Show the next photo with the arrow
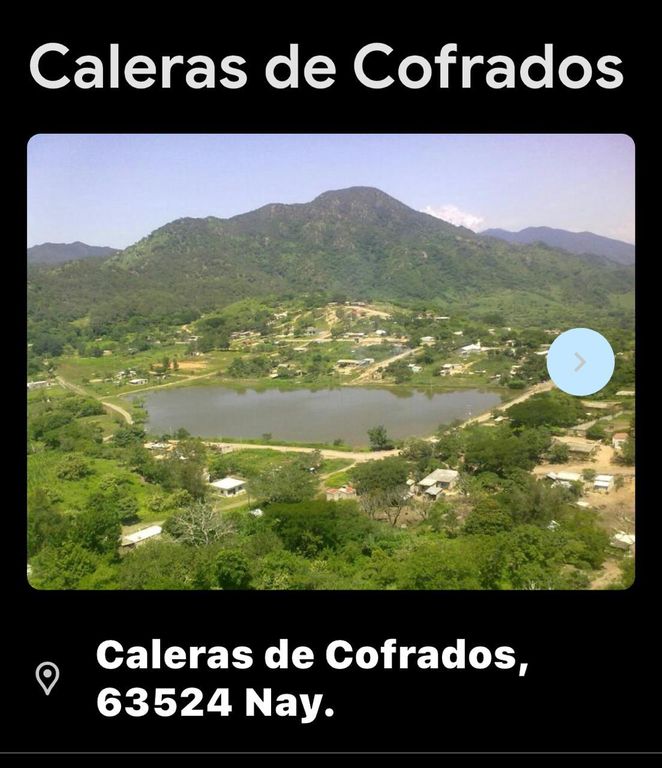 pyautogui.click(x=580, y=362)
